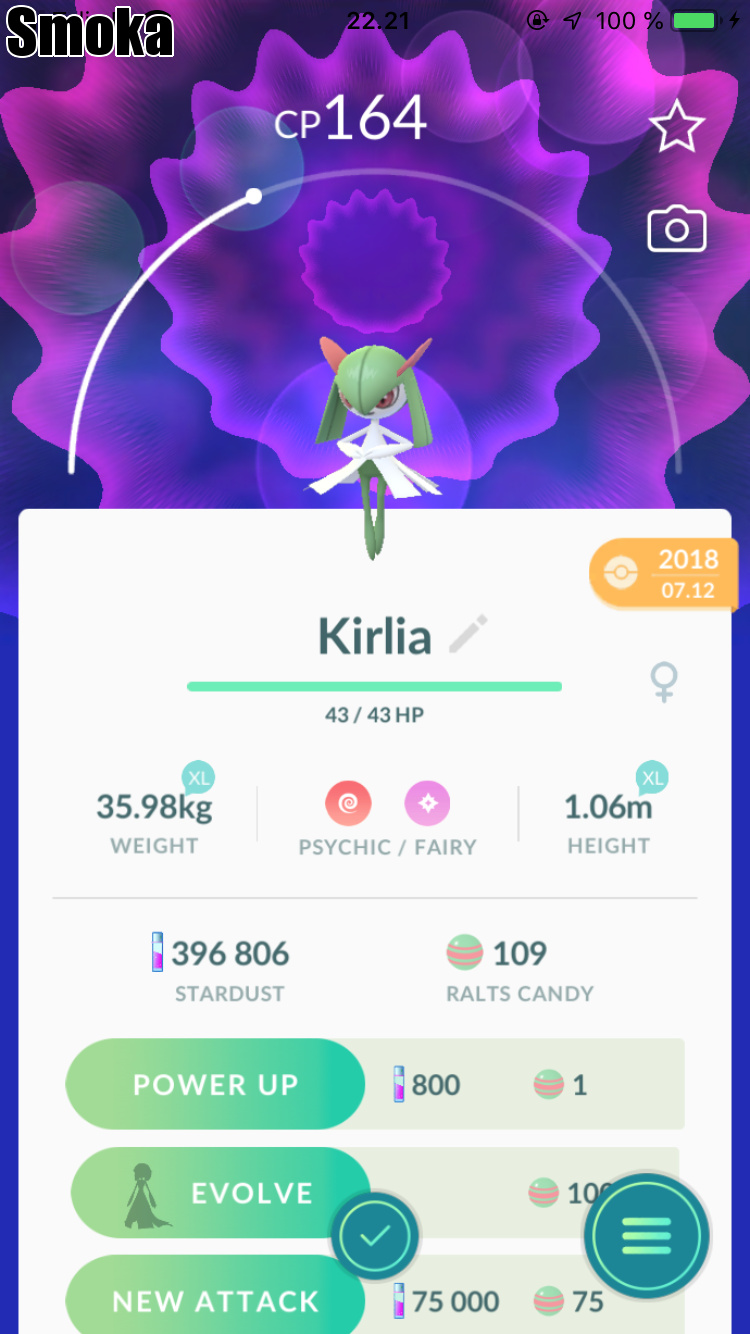750x1334 pixels.
Task: Buy a new attack for 75 000 stardust
Action: click(215, 1300)
